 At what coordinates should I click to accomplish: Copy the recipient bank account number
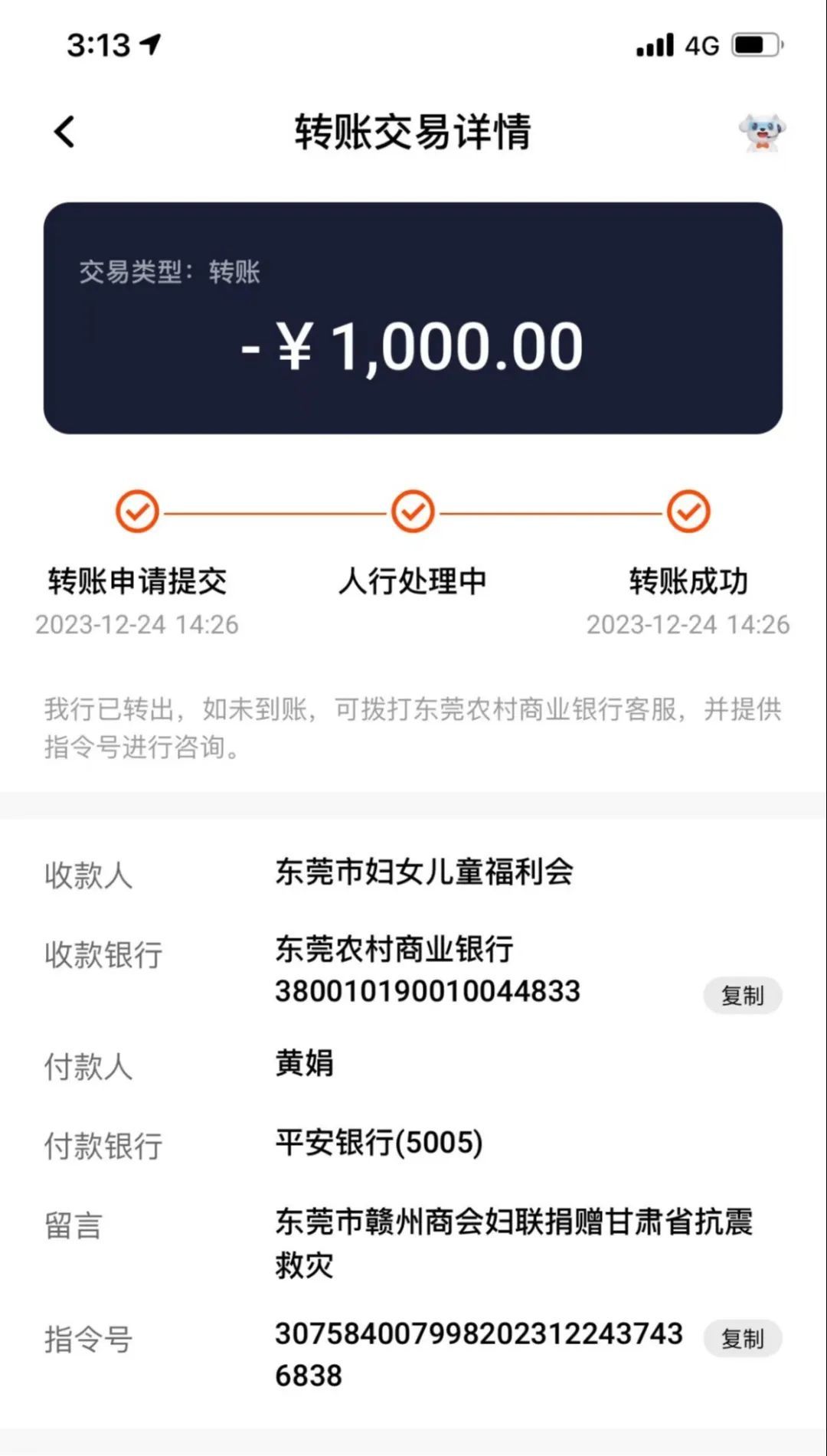[742, 996]
